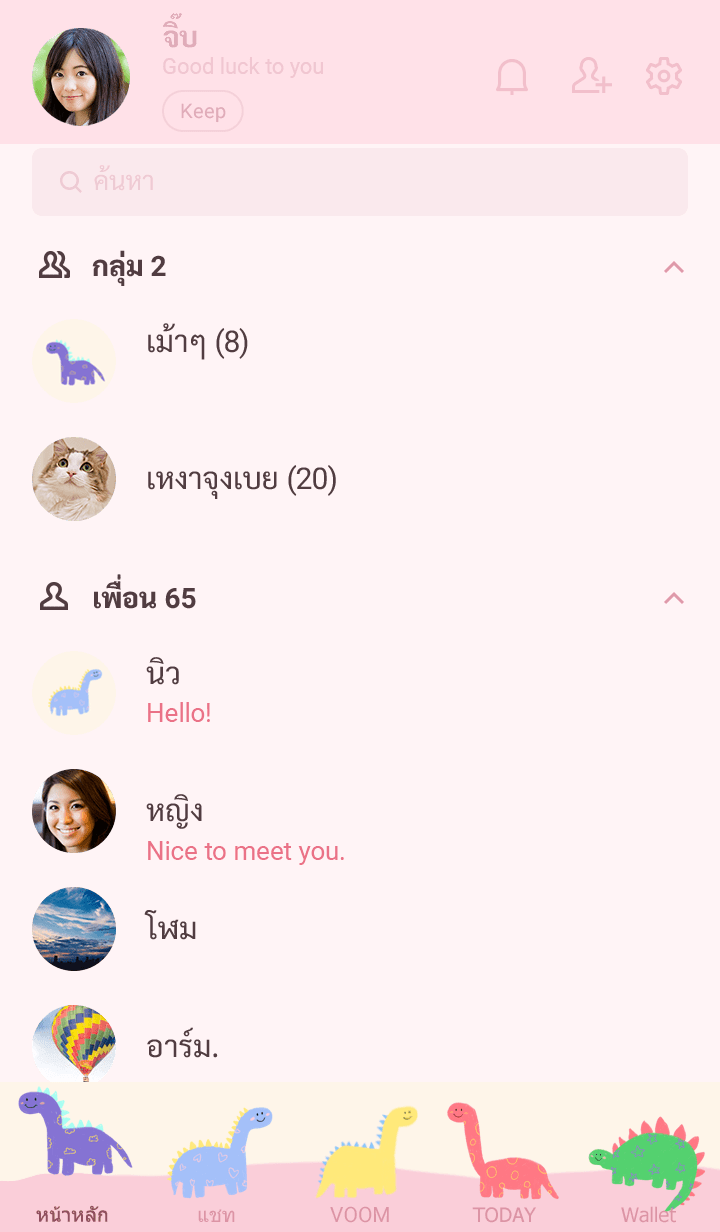
Task: Collapse the เพื่อน 65 friends section
Action: click(x=674, y=599)
